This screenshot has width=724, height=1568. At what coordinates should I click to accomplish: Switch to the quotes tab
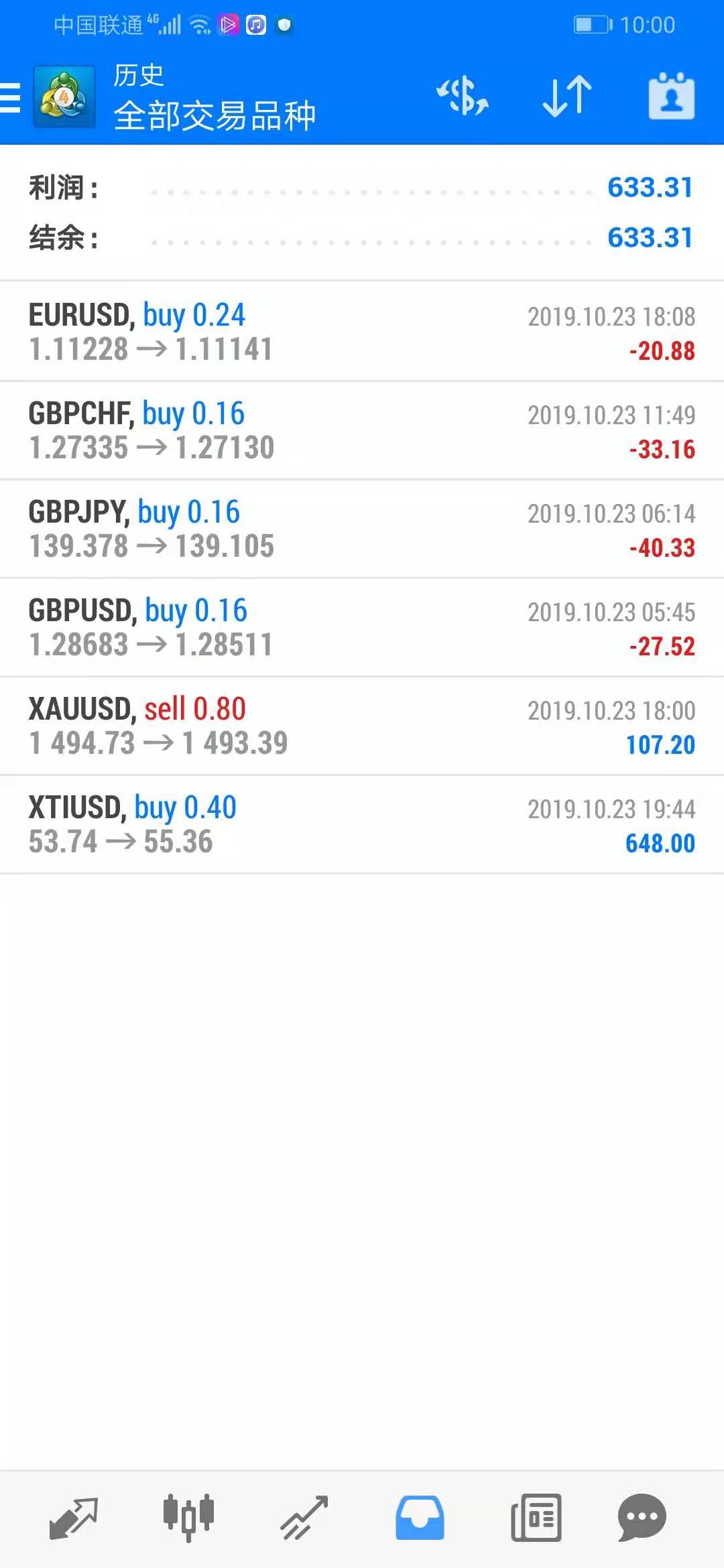coord(74,1518)
